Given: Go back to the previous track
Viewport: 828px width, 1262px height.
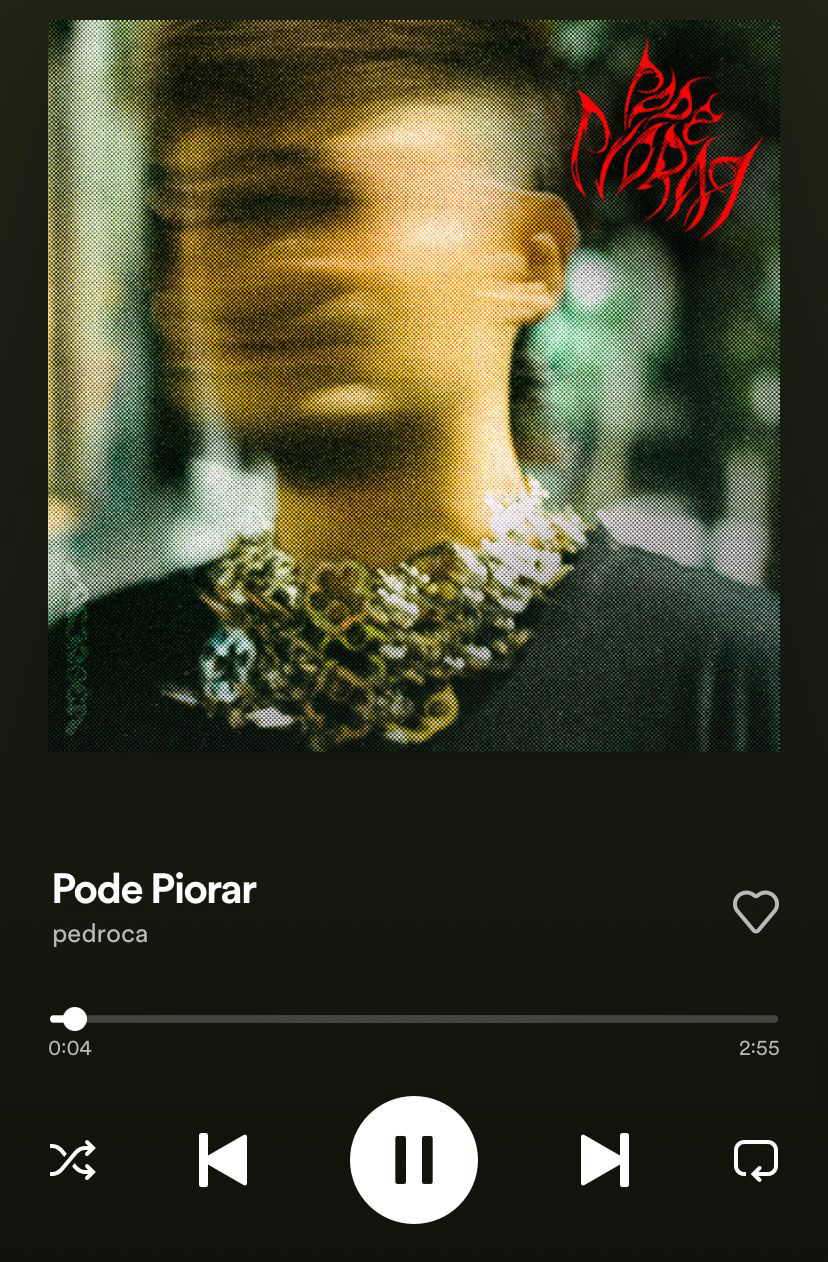Looking at the screenshot, I should point(223,1160).
